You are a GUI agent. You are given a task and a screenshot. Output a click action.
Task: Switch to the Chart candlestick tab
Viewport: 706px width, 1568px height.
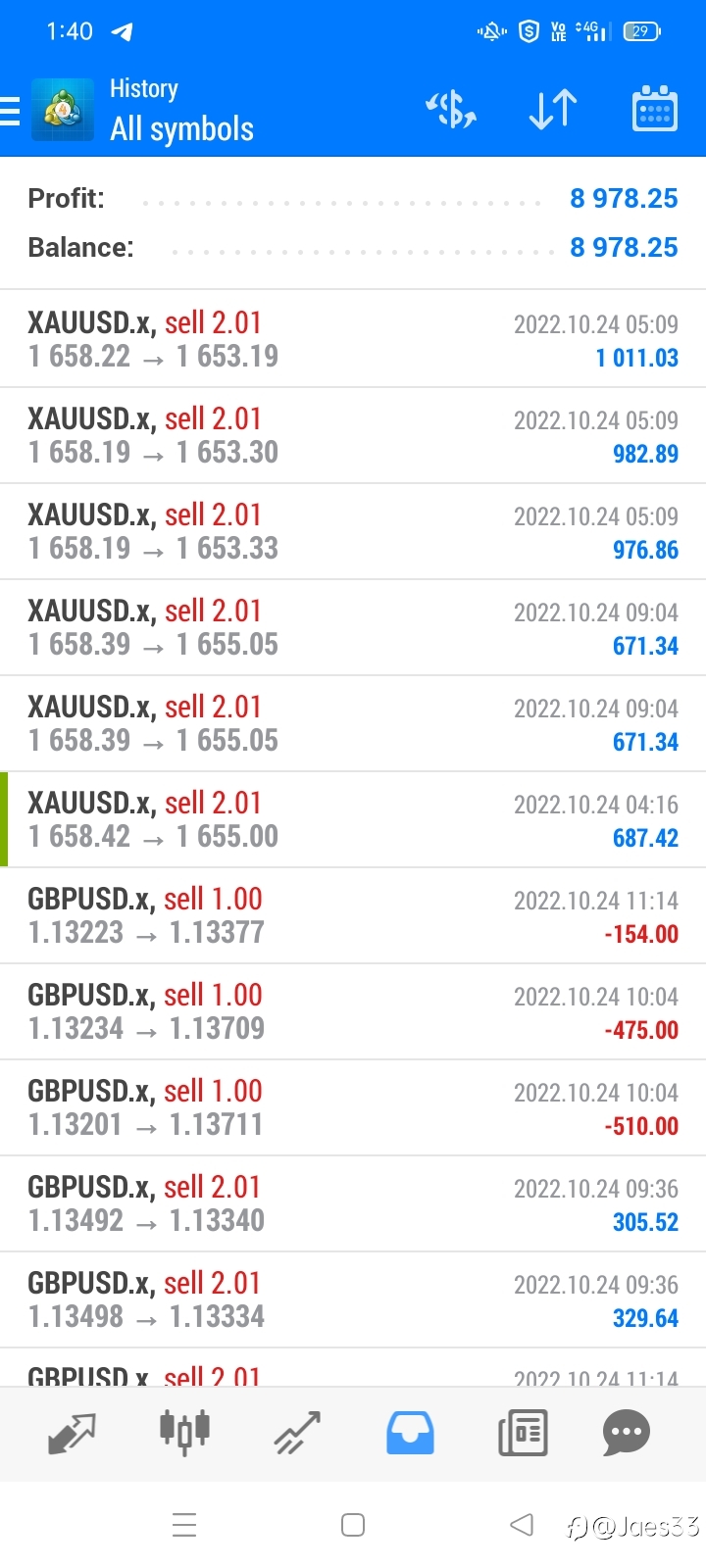tap(184, 1433)
